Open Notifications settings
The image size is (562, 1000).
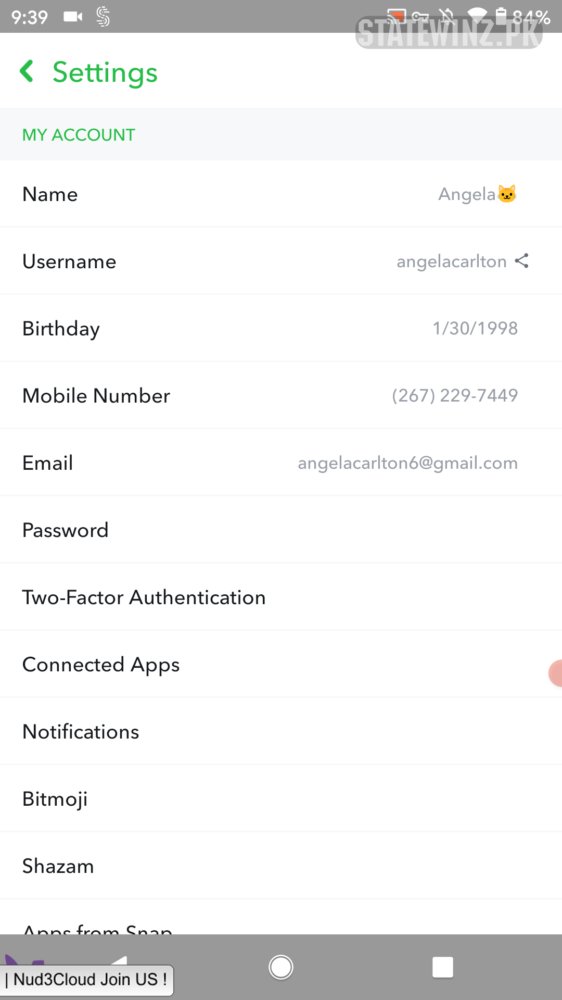281,732
